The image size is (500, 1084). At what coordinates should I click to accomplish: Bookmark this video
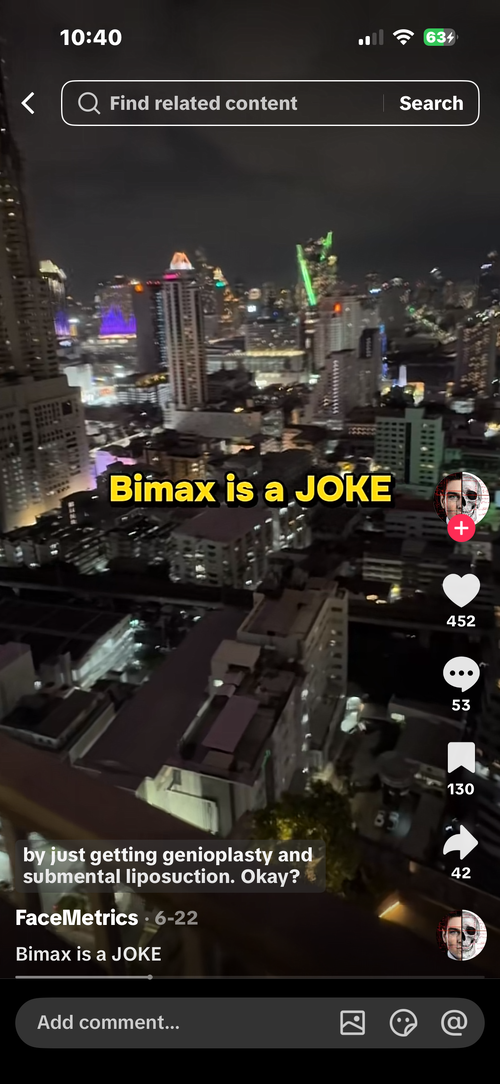(461, 758)
